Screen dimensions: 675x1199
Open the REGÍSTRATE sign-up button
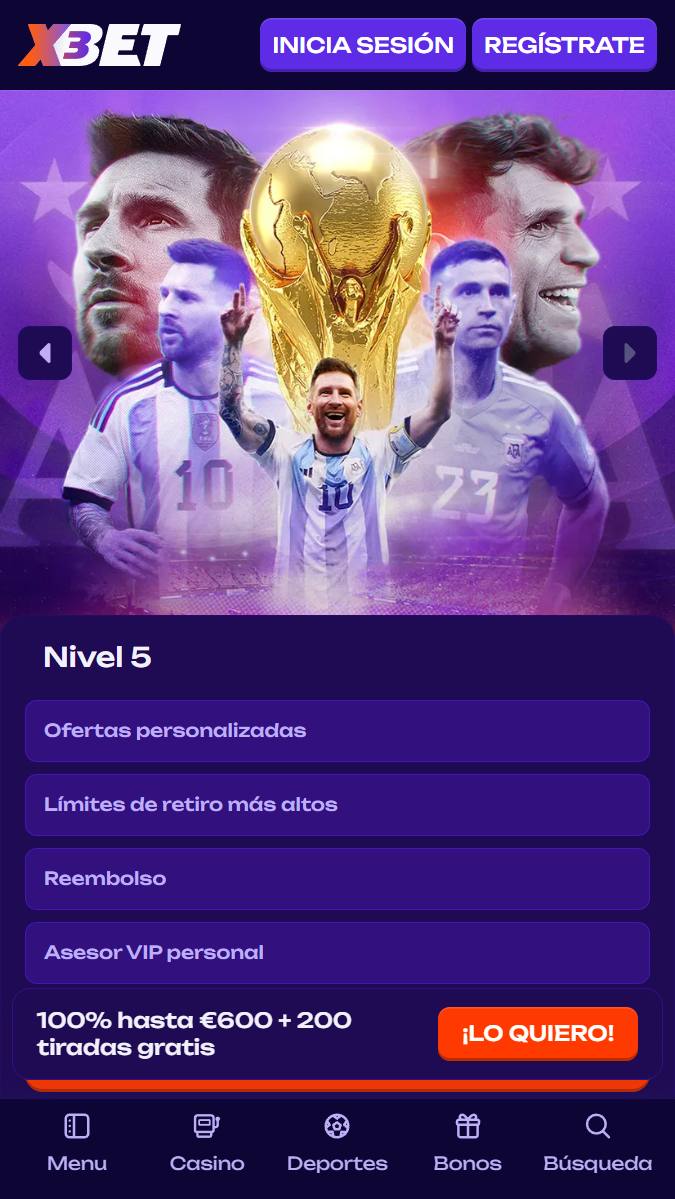pos(564,45)
